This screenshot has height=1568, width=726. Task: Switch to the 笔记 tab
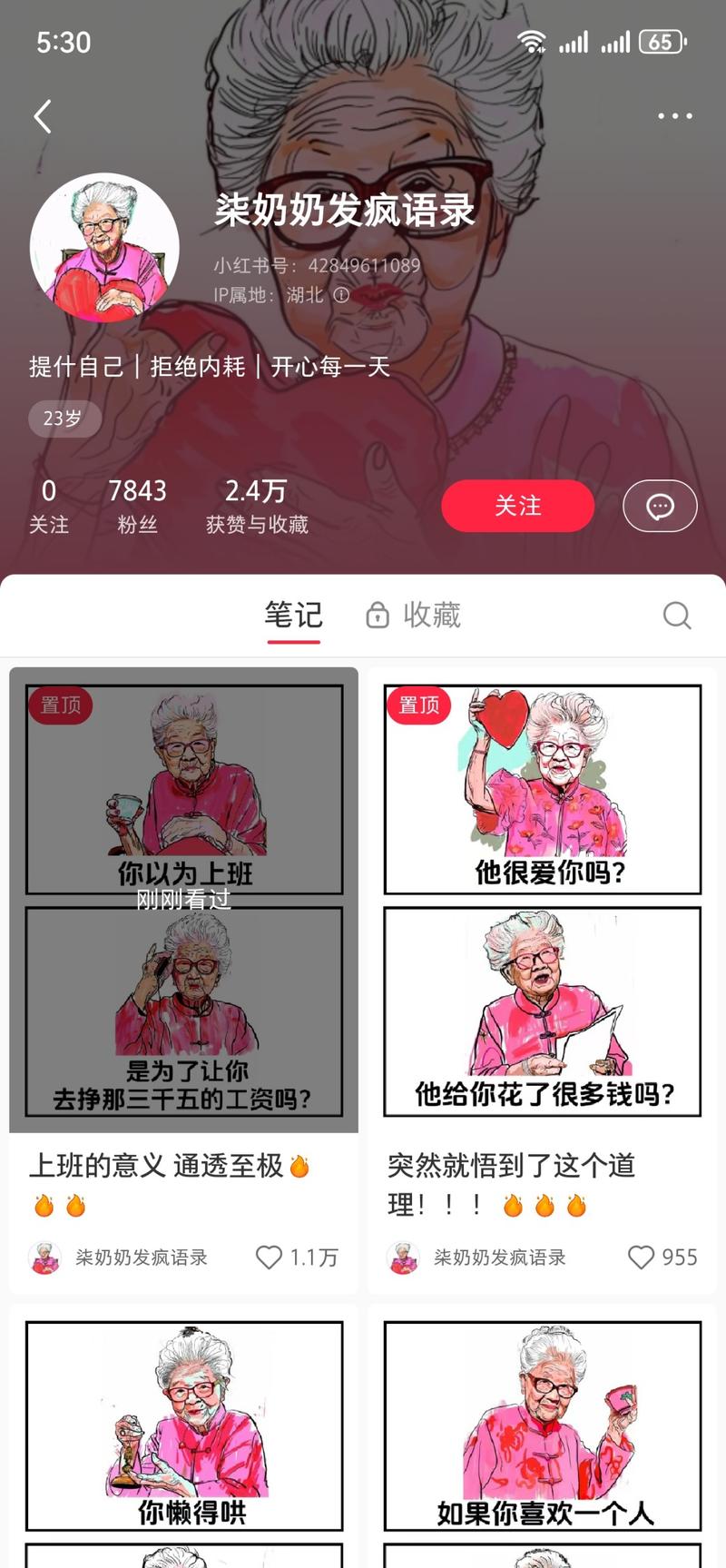(x=293, y=615)
